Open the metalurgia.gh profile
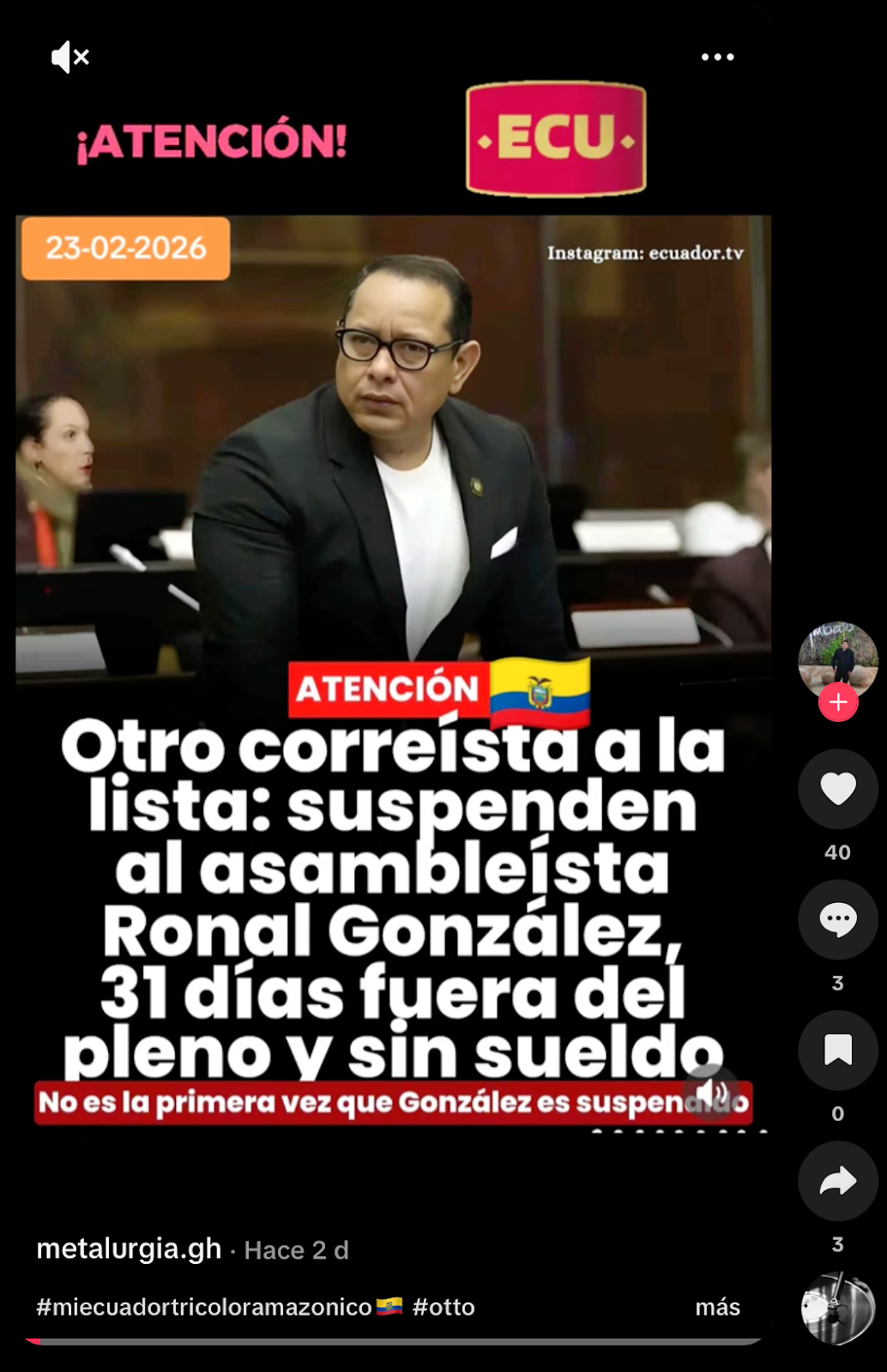The height and width of the screenshot is (1372, 887). (x=129, y=1249)
